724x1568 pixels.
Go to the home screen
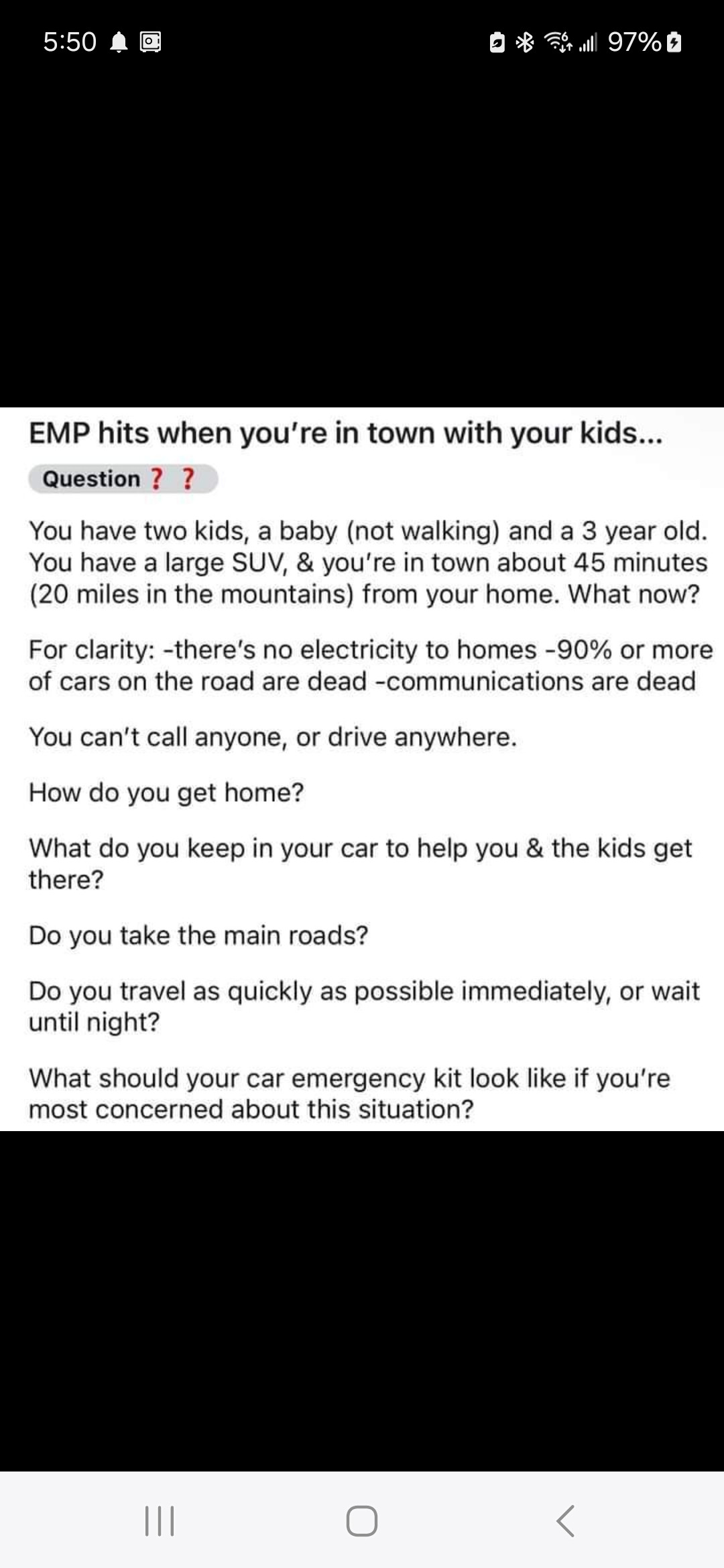362,1520
